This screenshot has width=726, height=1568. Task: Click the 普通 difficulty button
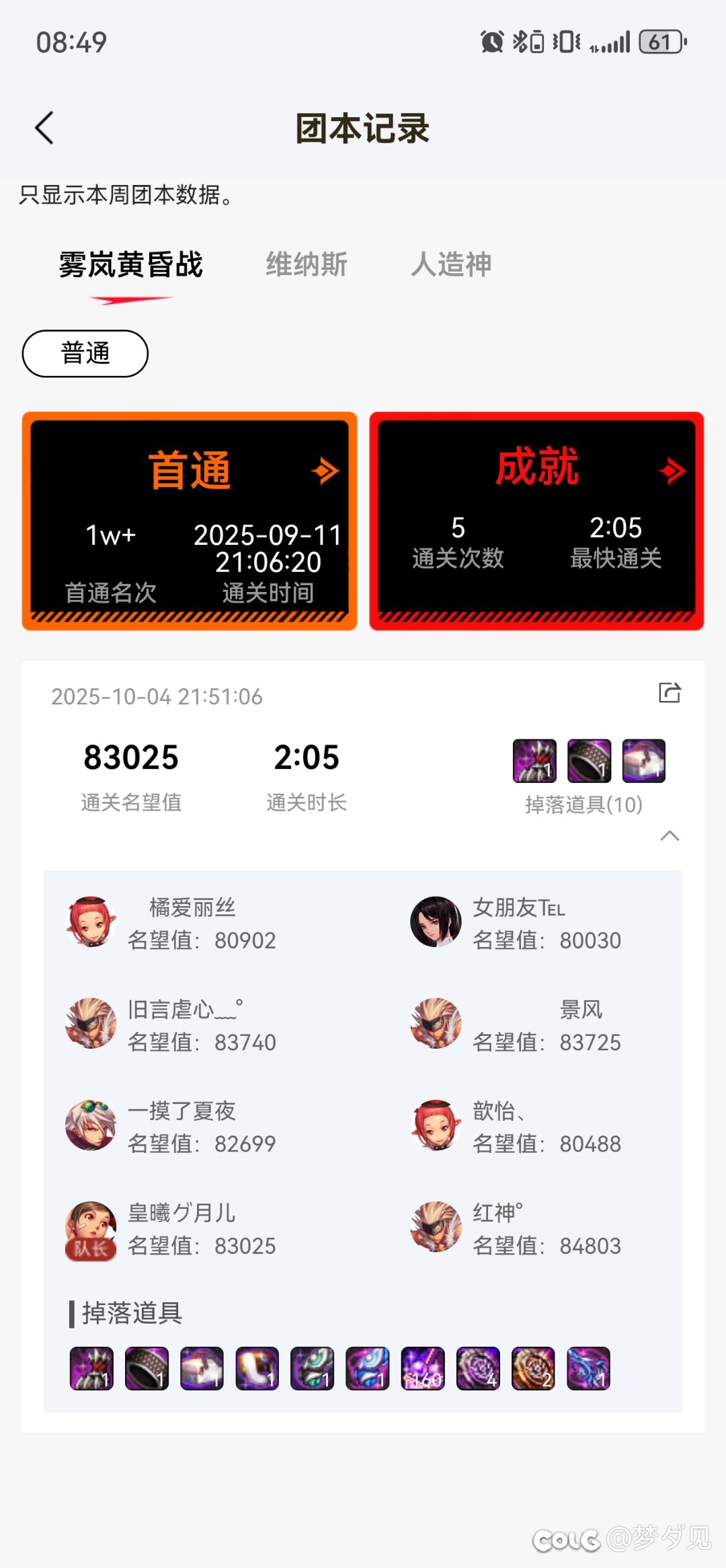(85, 352)
